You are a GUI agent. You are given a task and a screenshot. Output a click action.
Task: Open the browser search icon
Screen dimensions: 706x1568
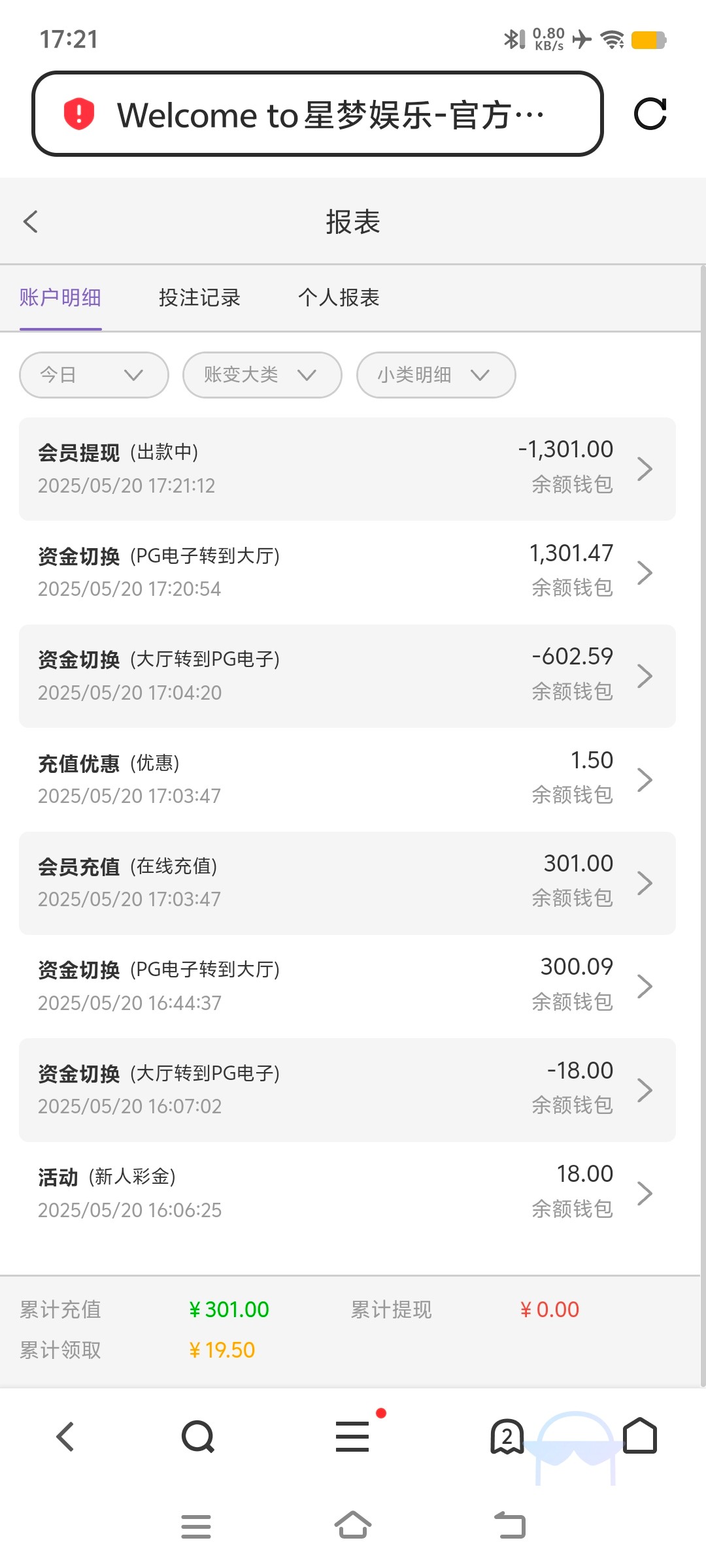pos(198,1437)
